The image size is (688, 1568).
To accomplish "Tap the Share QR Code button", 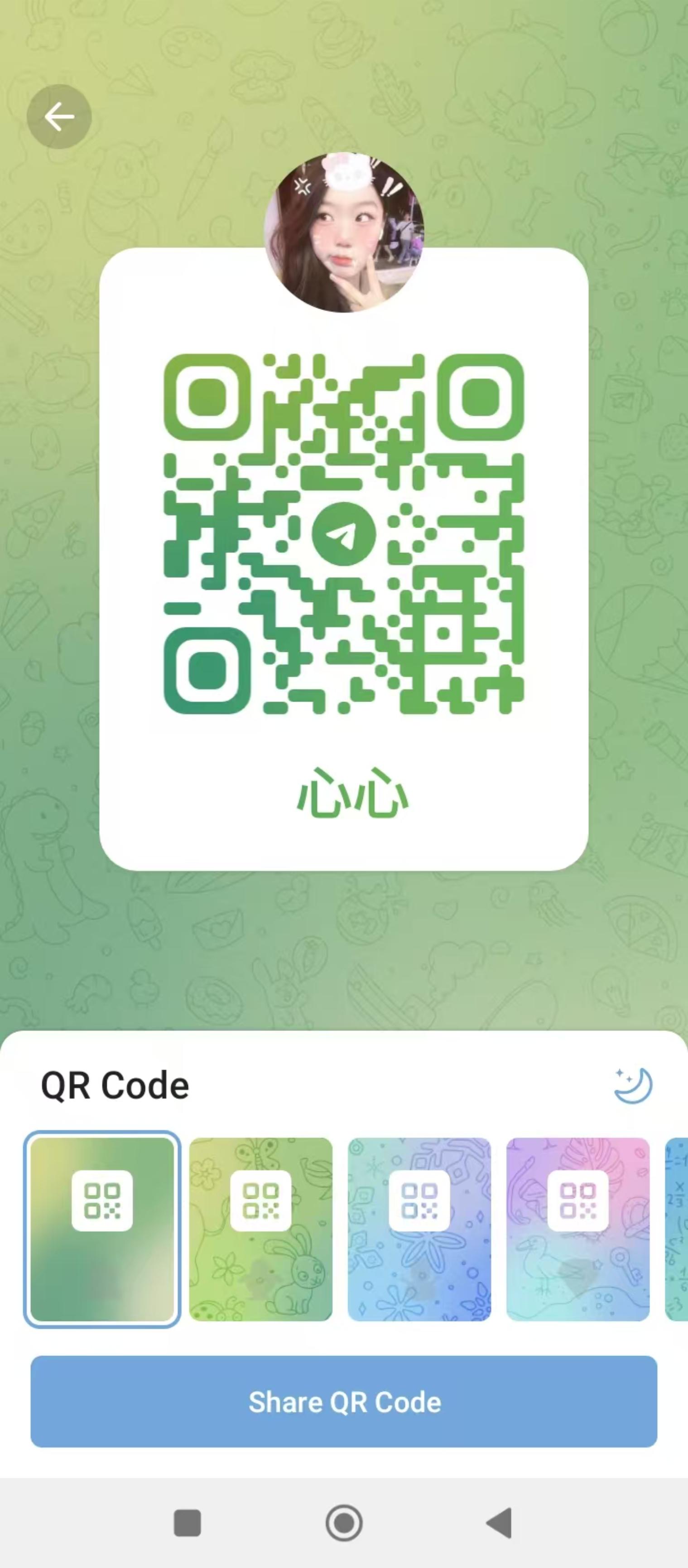I will click(344, 1402).
